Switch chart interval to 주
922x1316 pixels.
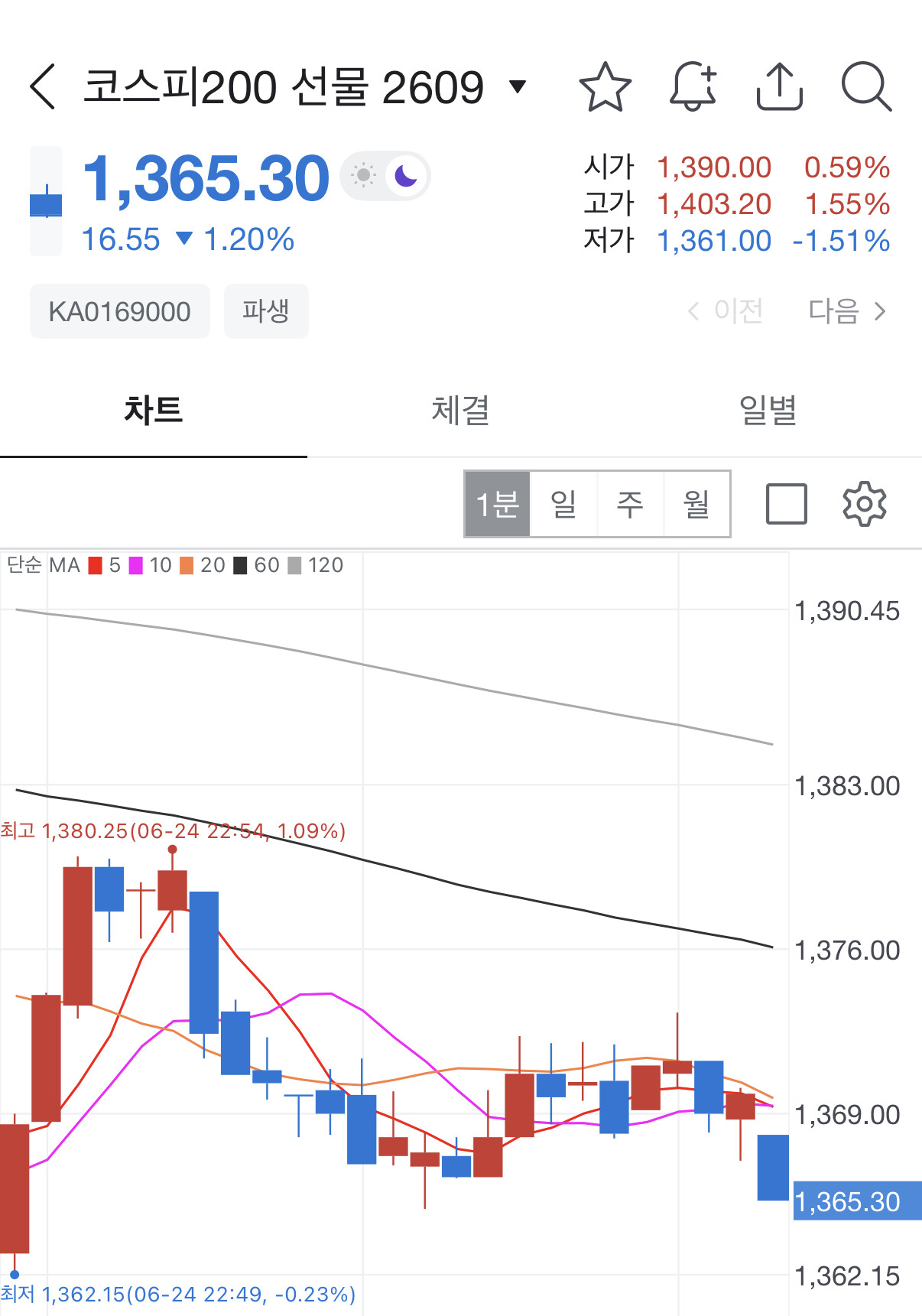630,504
